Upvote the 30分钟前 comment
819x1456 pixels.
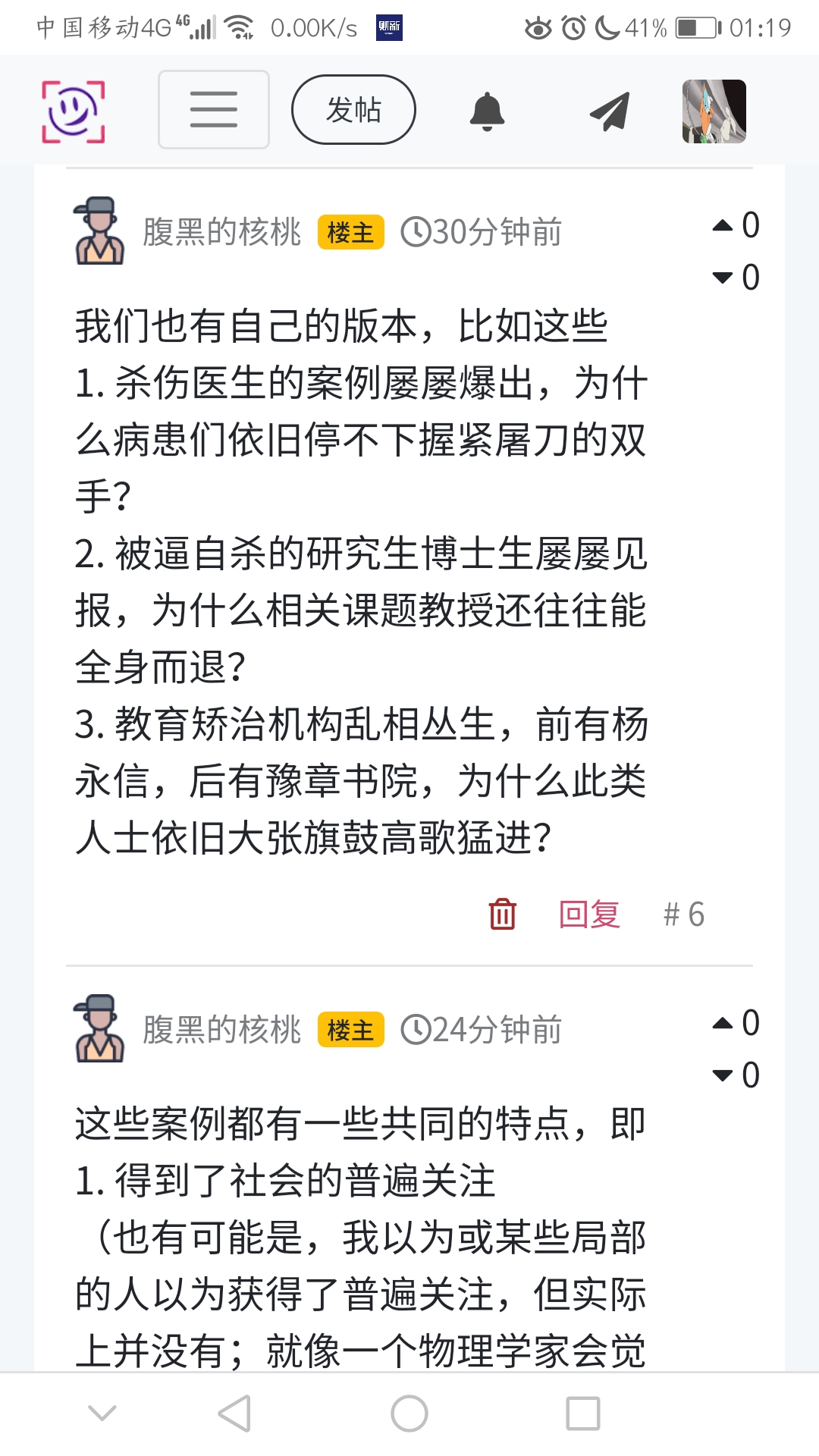click(723, 225)
